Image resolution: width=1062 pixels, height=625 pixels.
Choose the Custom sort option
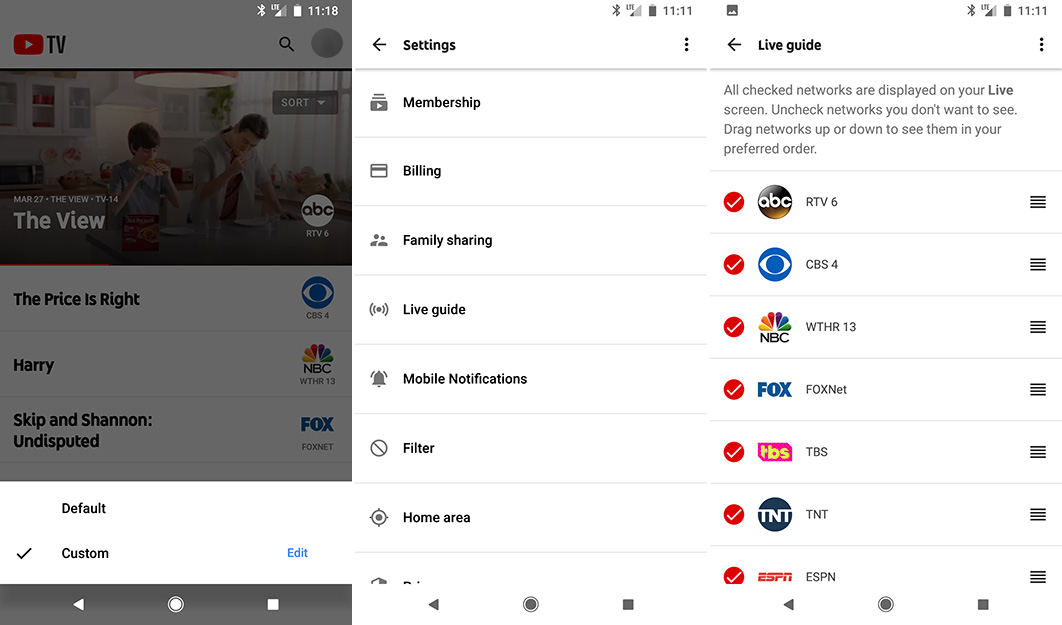pyautogui.click(x=85, y=553)
